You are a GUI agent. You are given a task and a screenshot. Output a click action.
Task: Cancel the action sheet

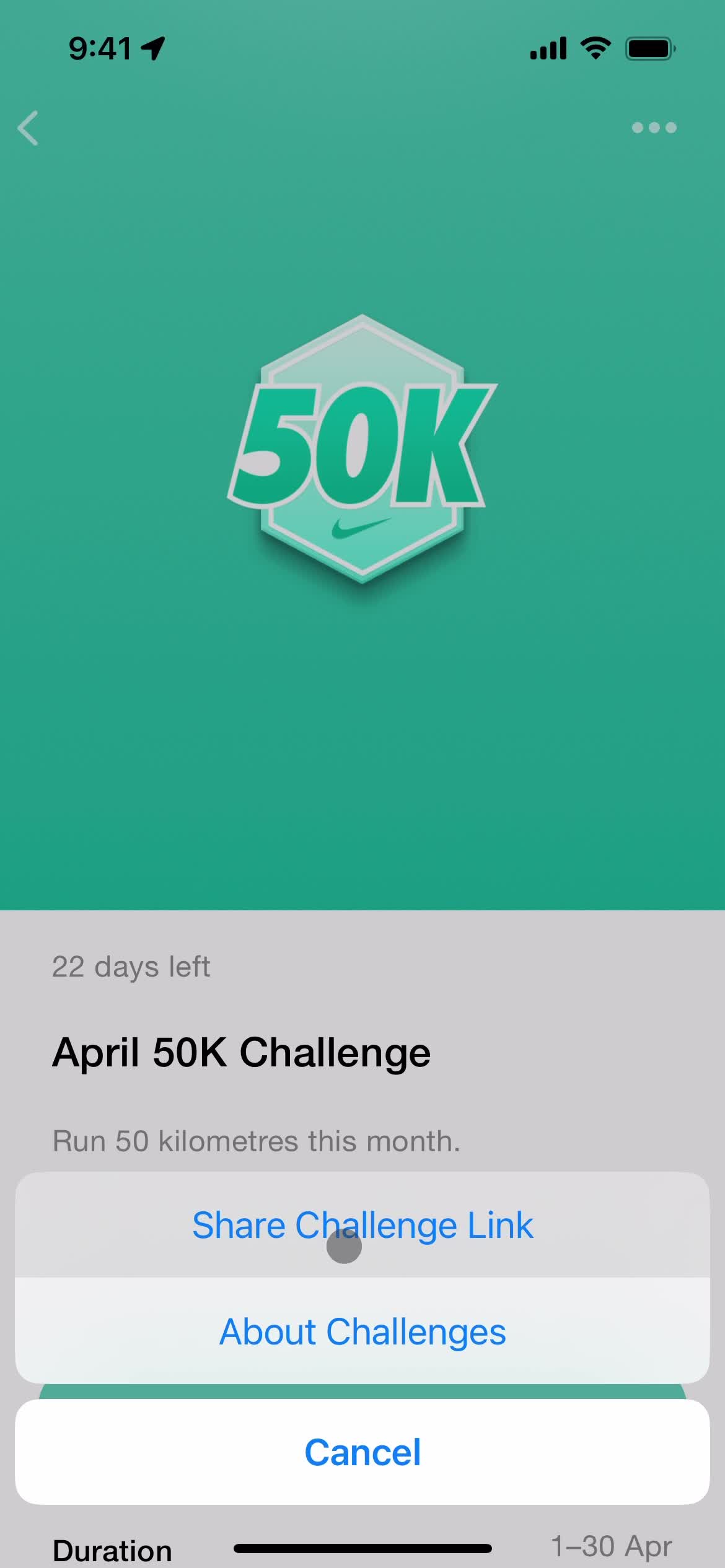click(362, 1452)
